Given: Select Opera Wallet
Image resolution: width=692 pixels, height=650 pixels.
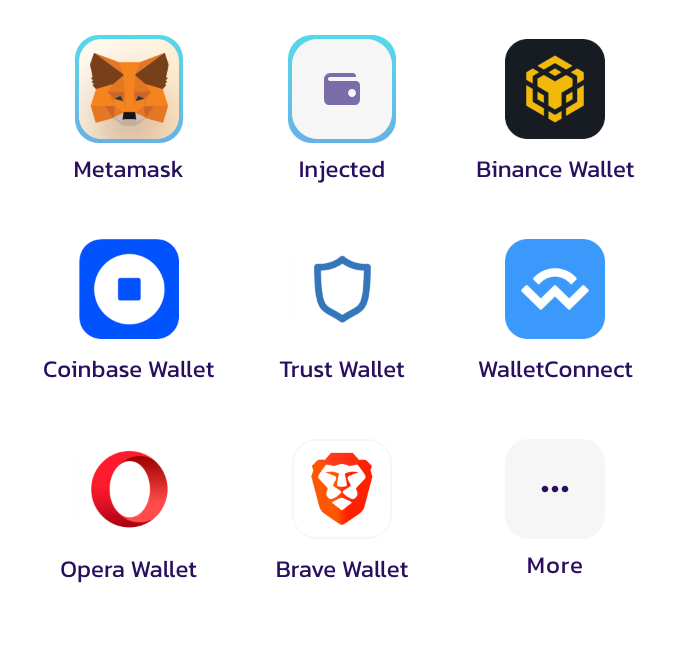Looking at the screenshot, I should point(129,490).
